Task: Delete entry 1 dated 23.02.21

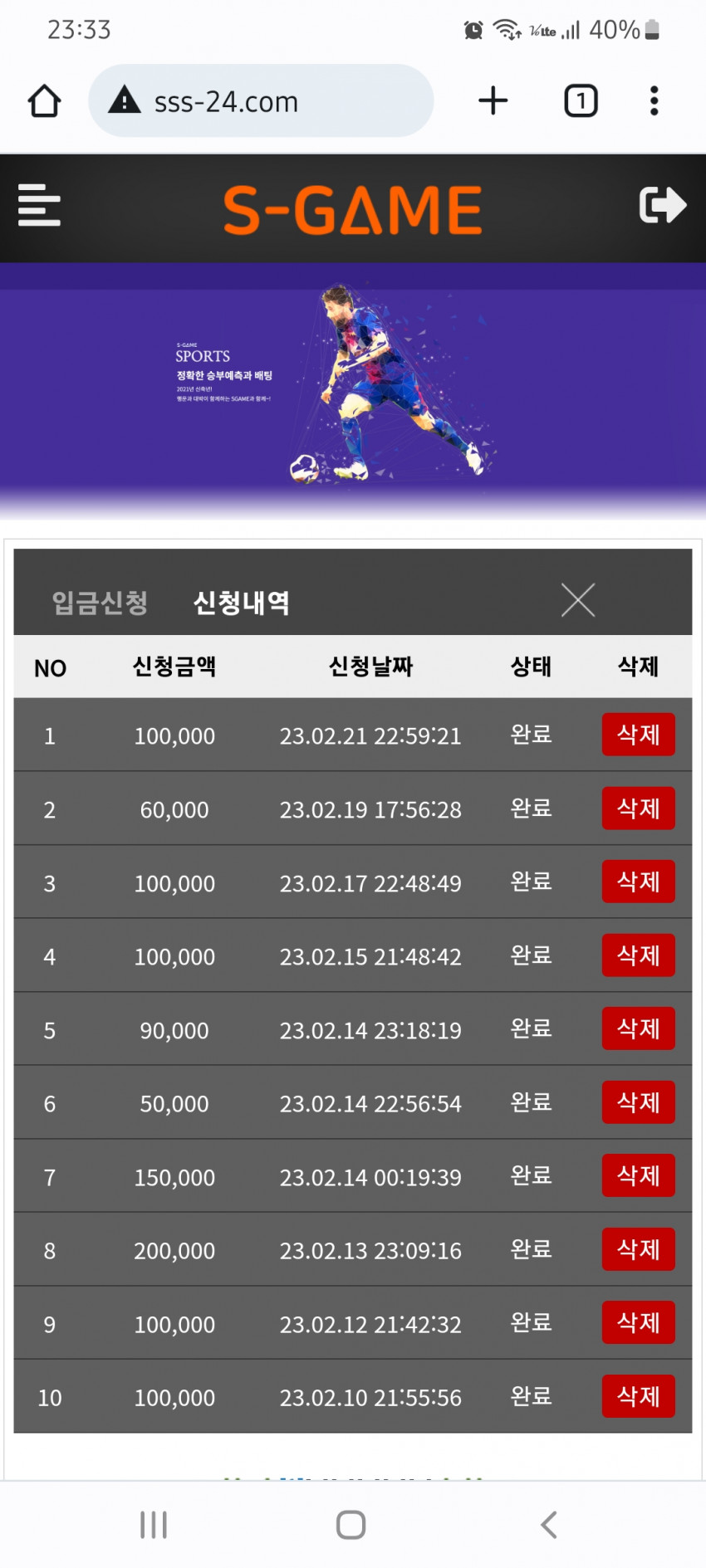Action: [x=638, y=735]
